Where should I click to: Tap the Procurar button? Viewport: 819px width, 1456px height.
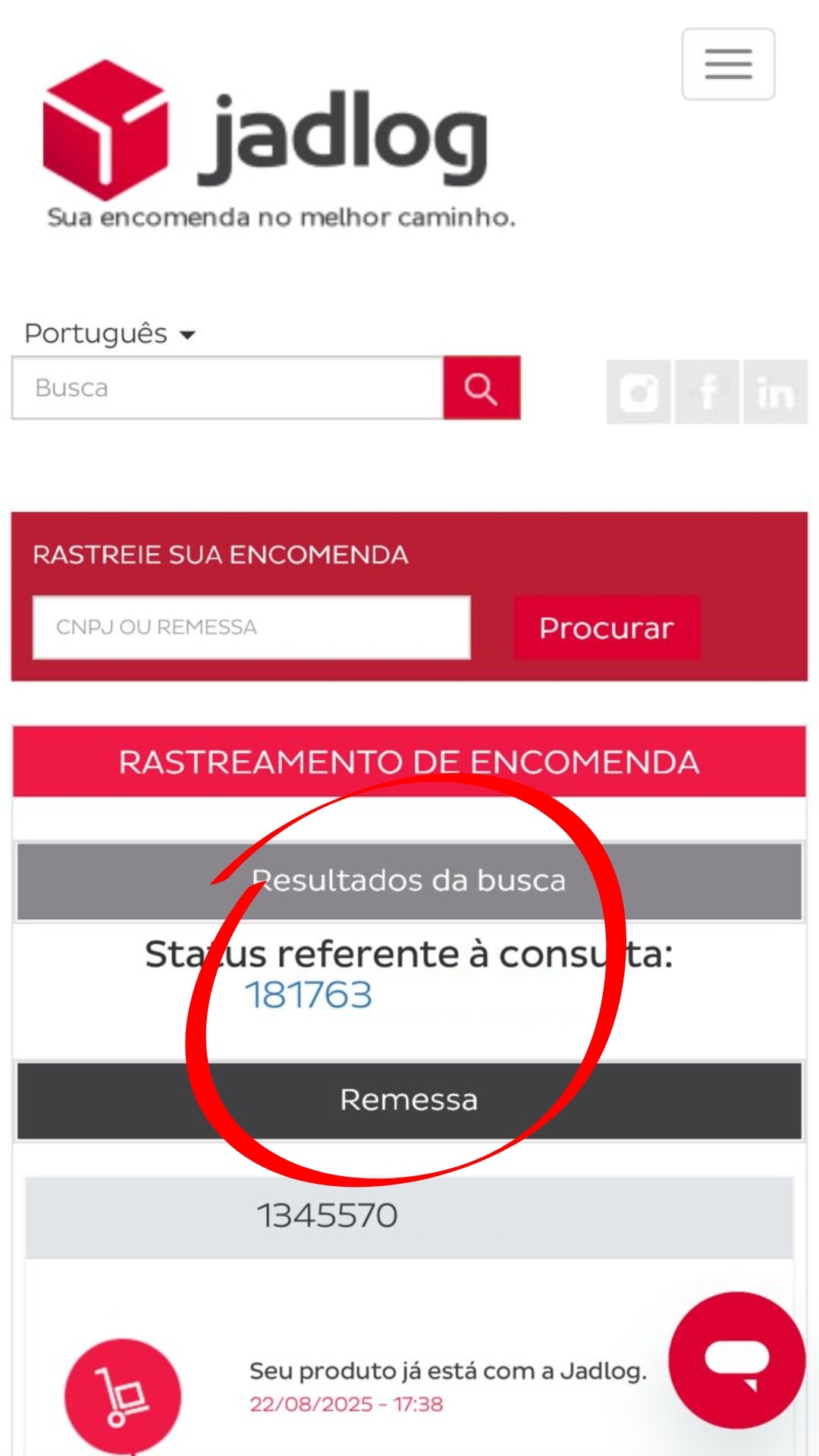(x=607, y=628)
